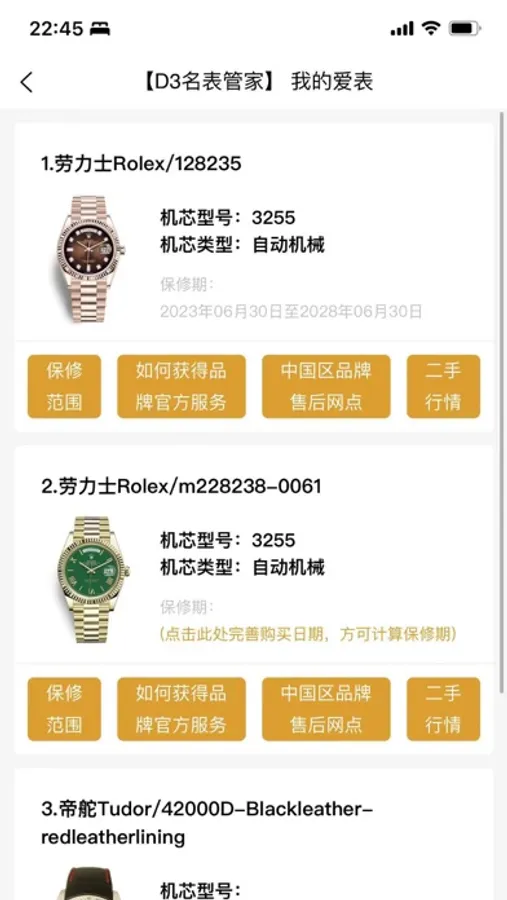Tap 保修范围 under Rolex 128235

tap(64, 386)
